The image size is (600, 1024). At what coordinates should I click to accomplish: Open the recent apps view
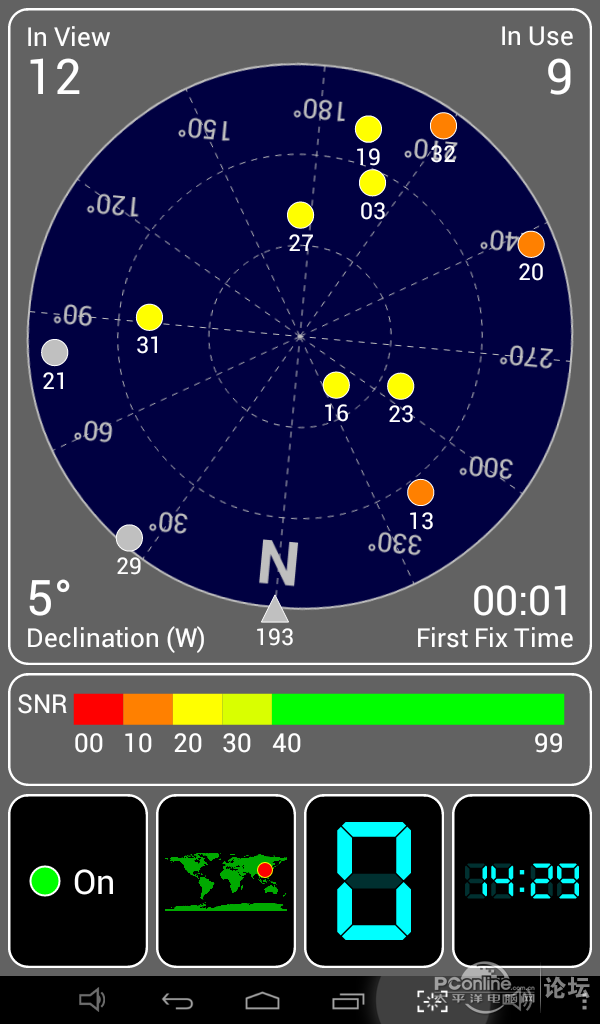pyautogui.click(x=348, y=1000)
